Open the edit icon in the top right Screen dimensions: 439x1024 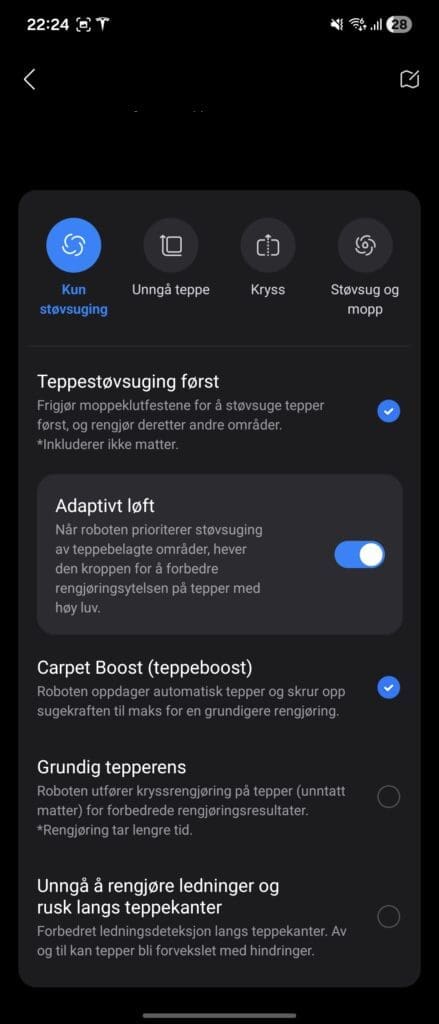point(410,80)
